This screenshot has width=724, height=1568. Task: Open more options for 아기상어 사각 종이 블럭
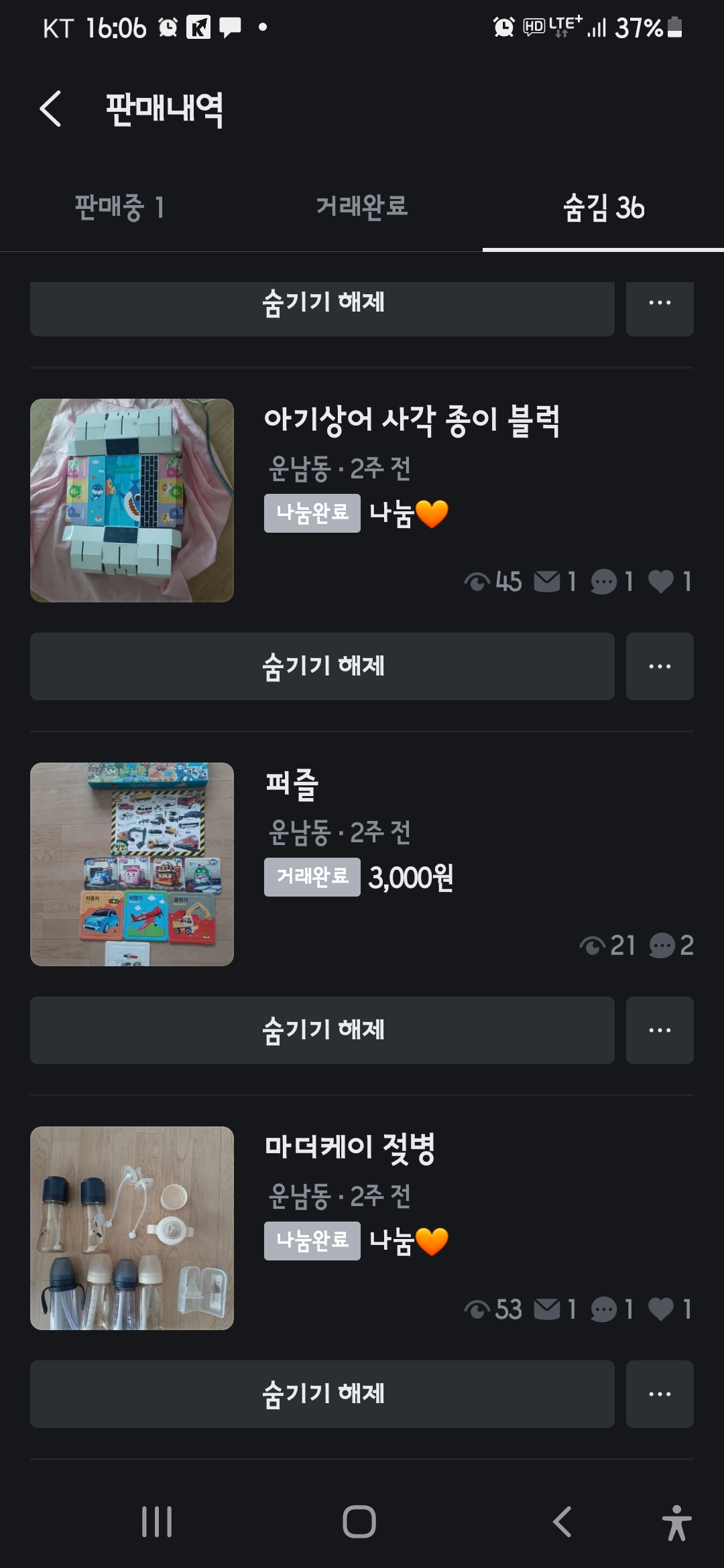(x=660, y=666)
